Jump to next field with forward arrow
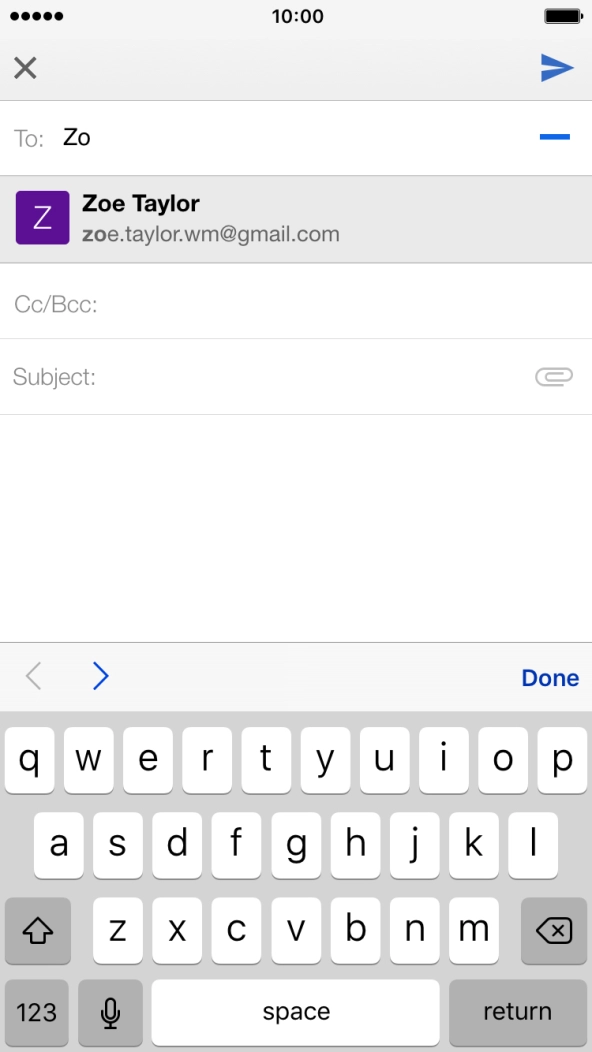Screen dimensions: 592x1052 tap(101, 676)
